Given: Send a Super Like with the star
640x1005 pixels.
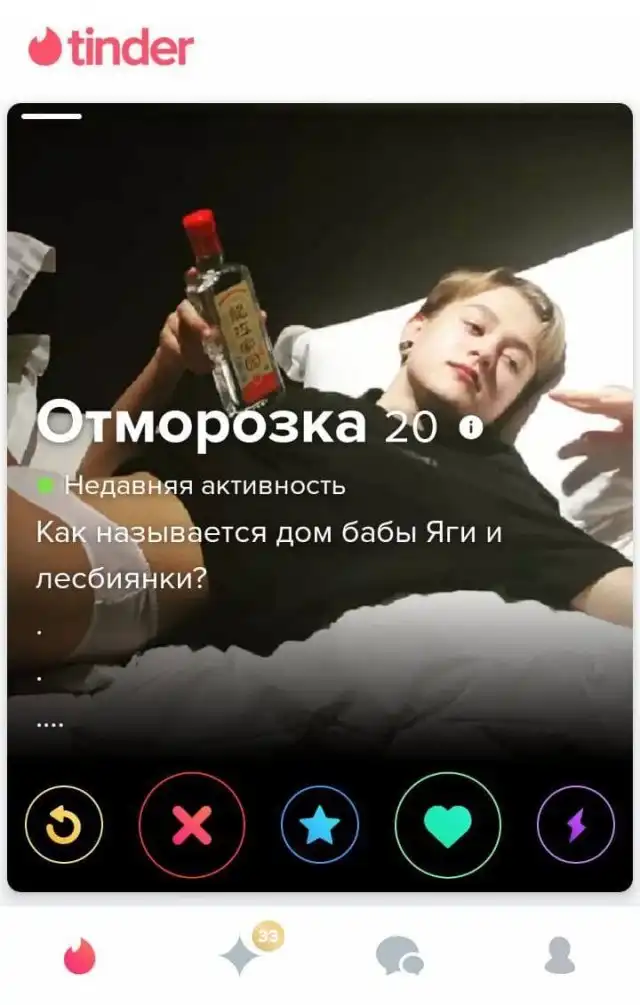Looking at the screenshot, I should pyautogui.click(x=319, y=825).
